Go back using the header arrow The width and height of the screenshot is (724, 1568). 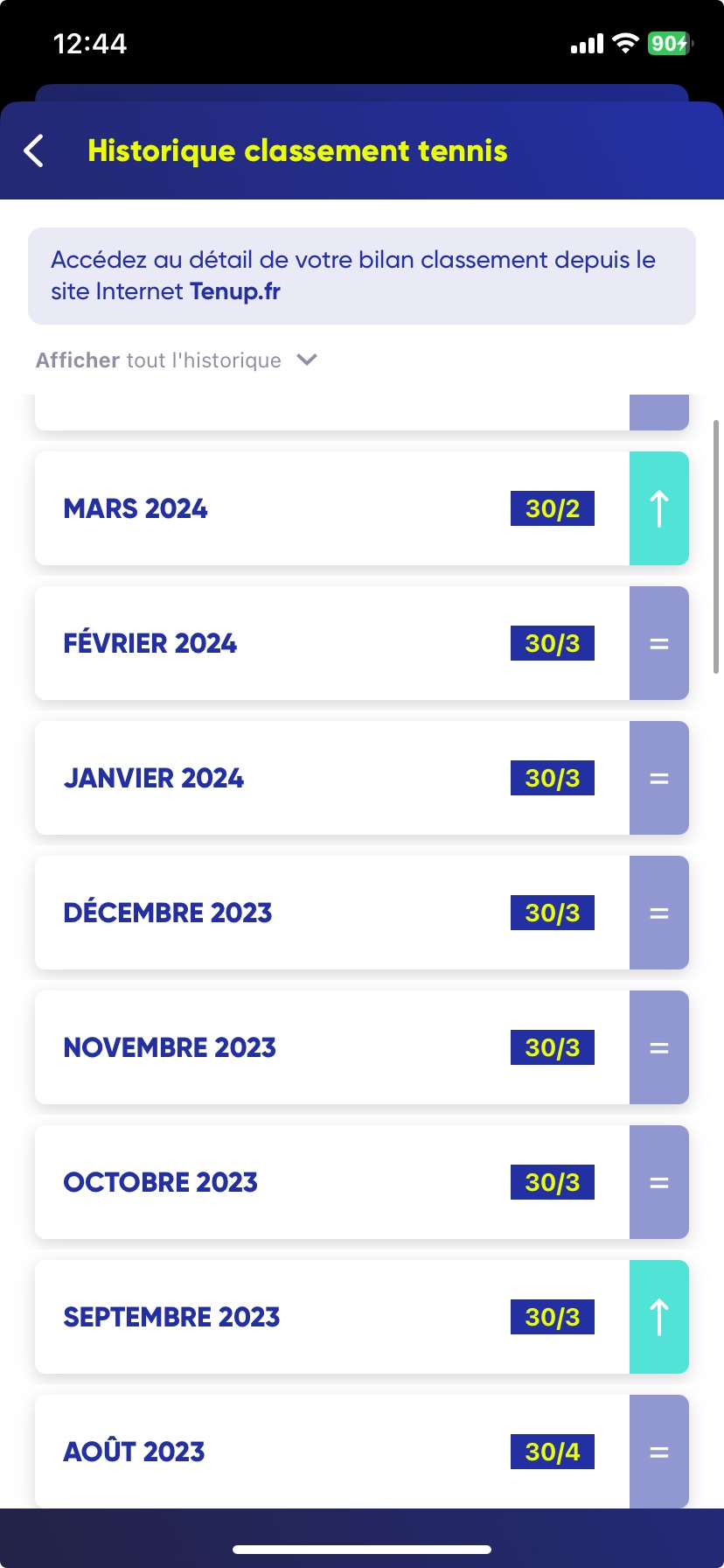(x=34, y=150)
